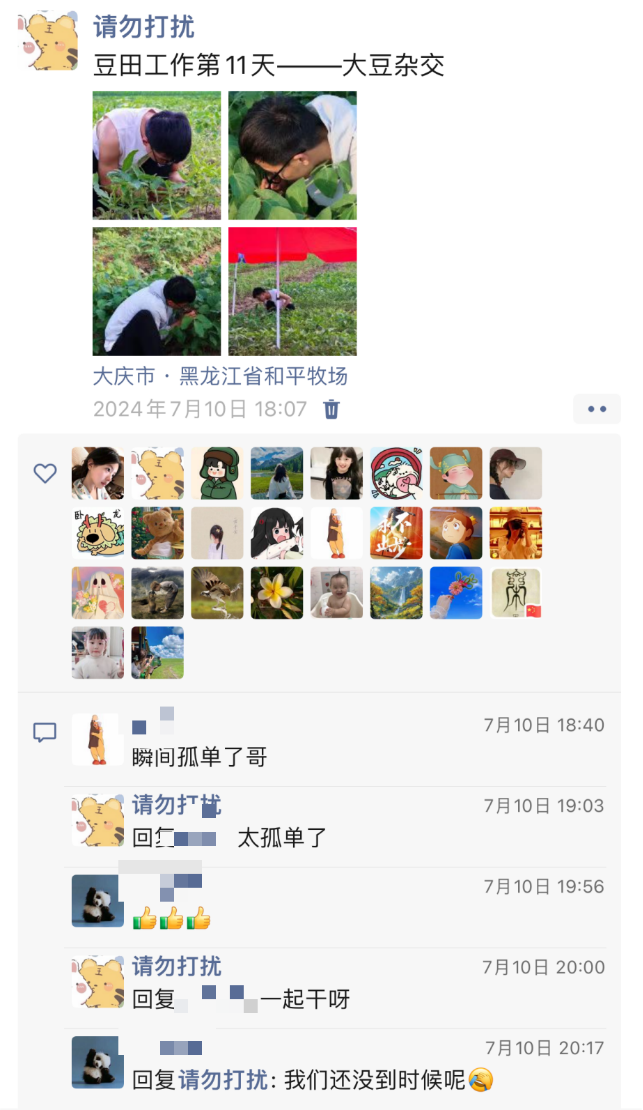
Task: Open the photo of man crouching in field
Action: 157,291
